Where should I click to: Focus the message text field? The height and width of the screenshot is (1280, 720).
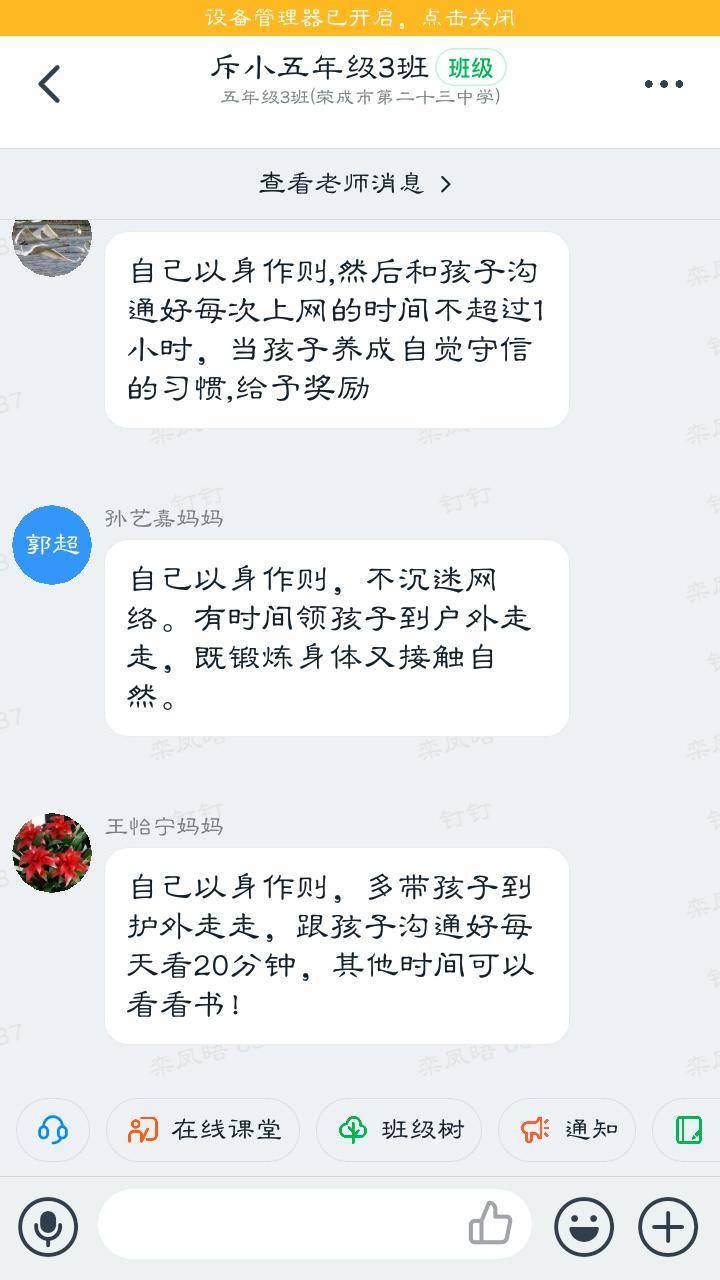[x=280, y=1224]
